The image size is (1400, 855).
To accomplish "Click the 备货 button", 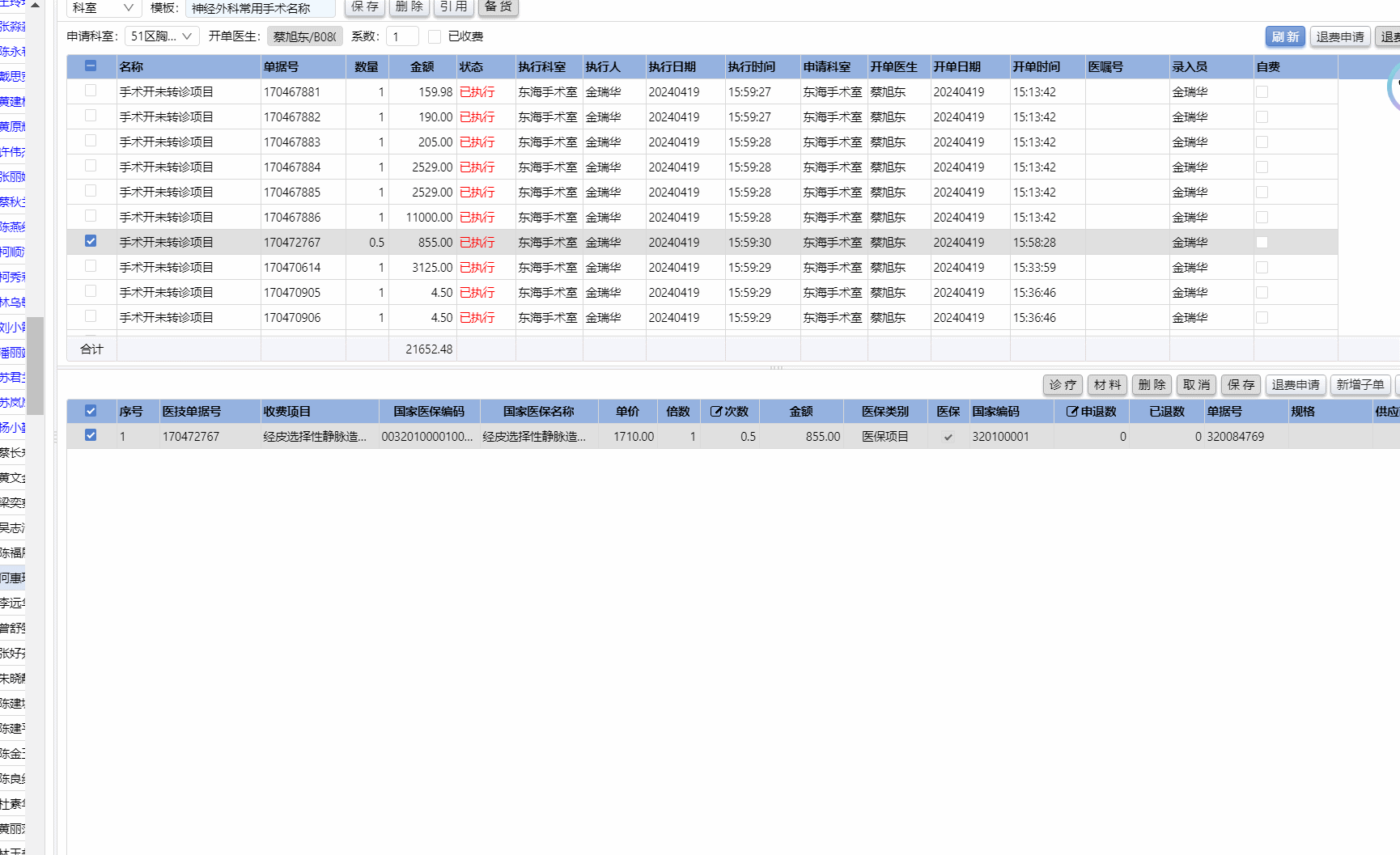I will 498,7.
